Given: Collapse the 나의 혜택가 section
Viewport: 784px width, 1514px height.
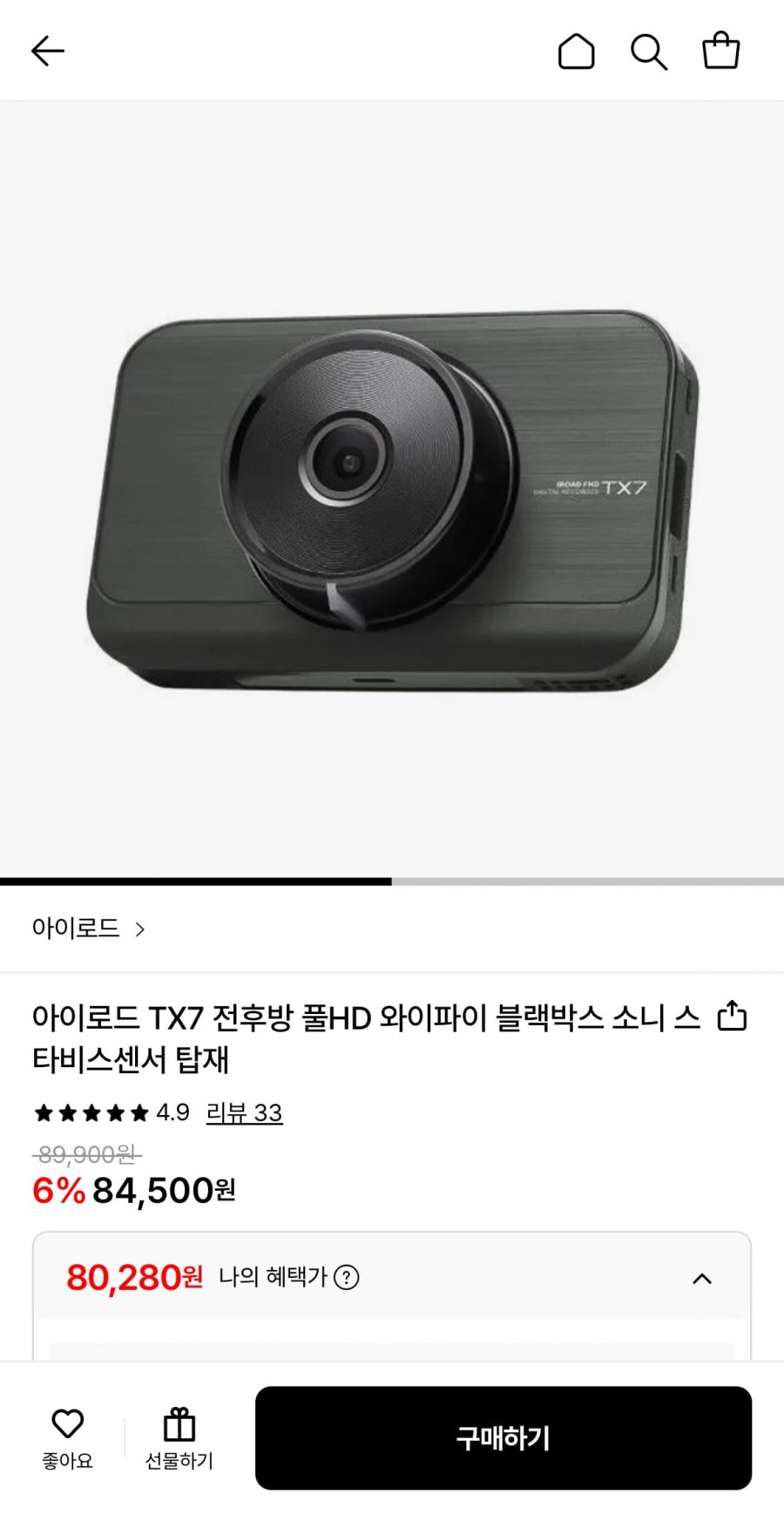Looking at the screenshot, I should [x=701, y=1278].
